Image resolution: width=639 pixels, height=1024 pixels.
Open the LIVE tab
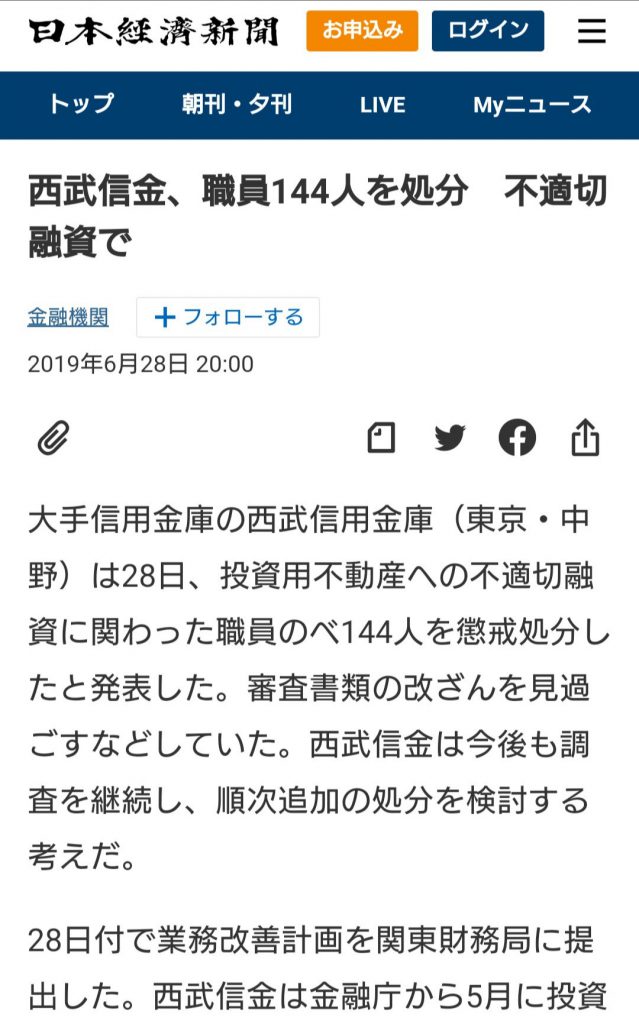pos(383,105)
